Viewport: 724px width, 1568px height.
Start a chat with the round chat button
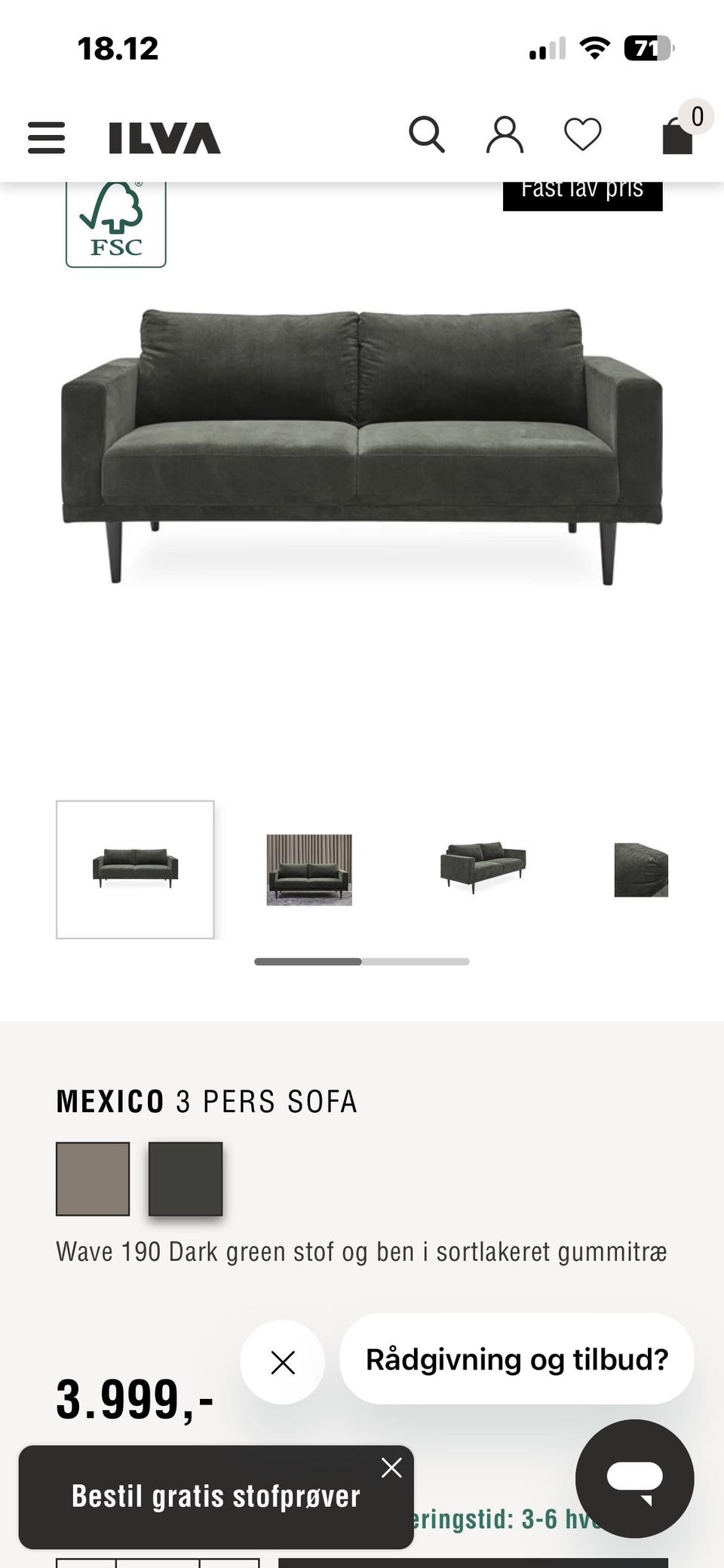tap(634, 1478)
